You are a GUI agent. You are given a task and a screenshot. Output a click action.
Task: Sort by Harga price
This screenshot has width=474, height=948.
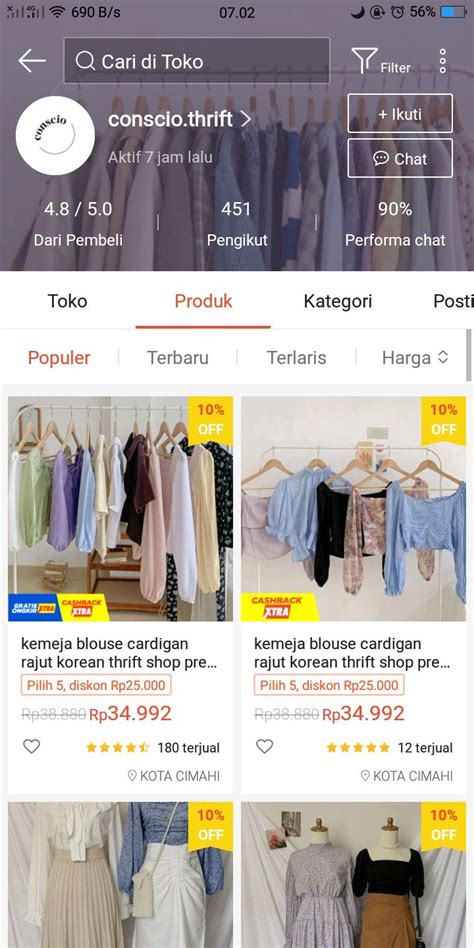point(415,357)
